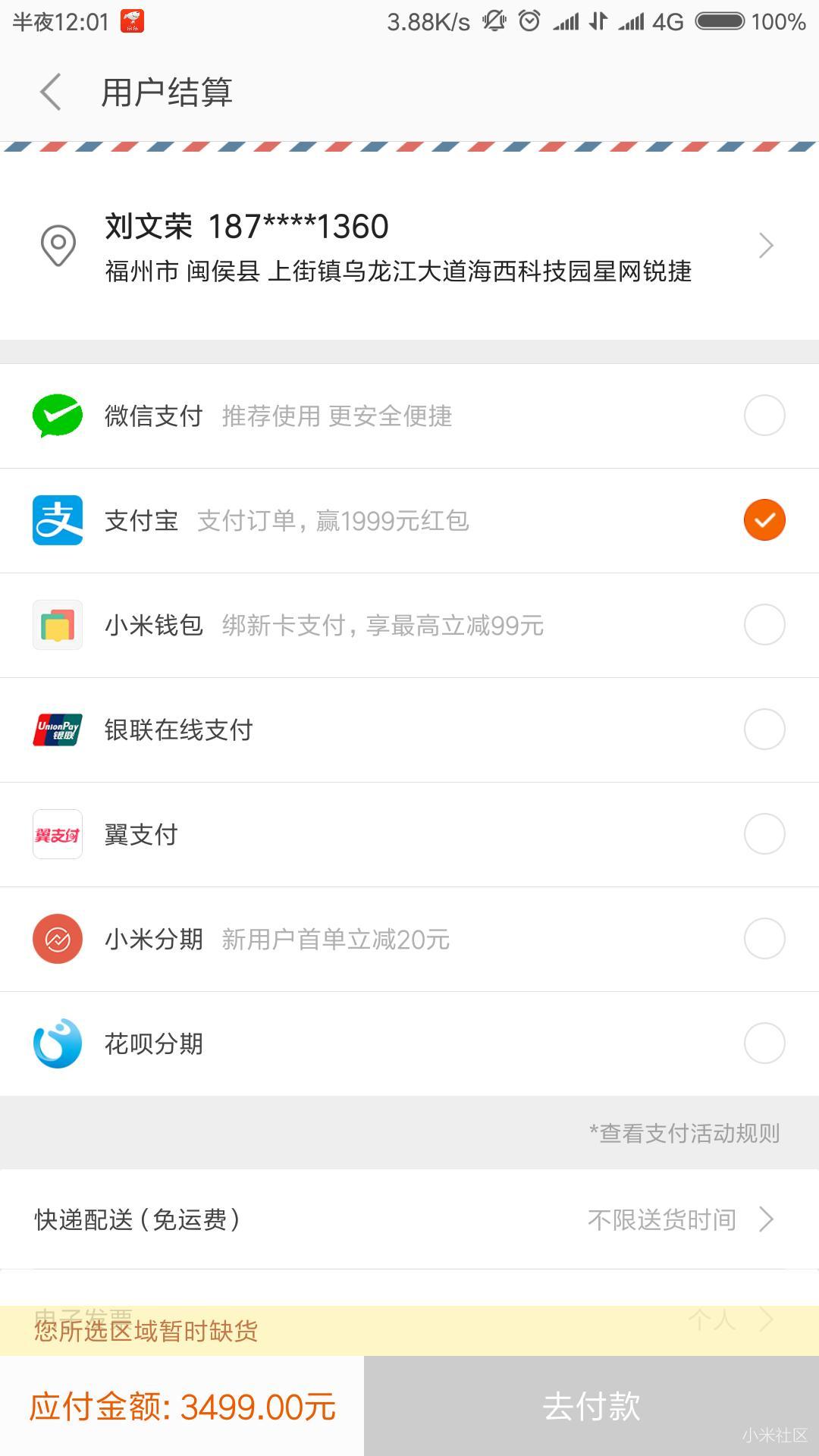The width and height of the screenshot is (819, 1456).
Task: Deselect the checked Alipay option
Action: click(764, 520)
